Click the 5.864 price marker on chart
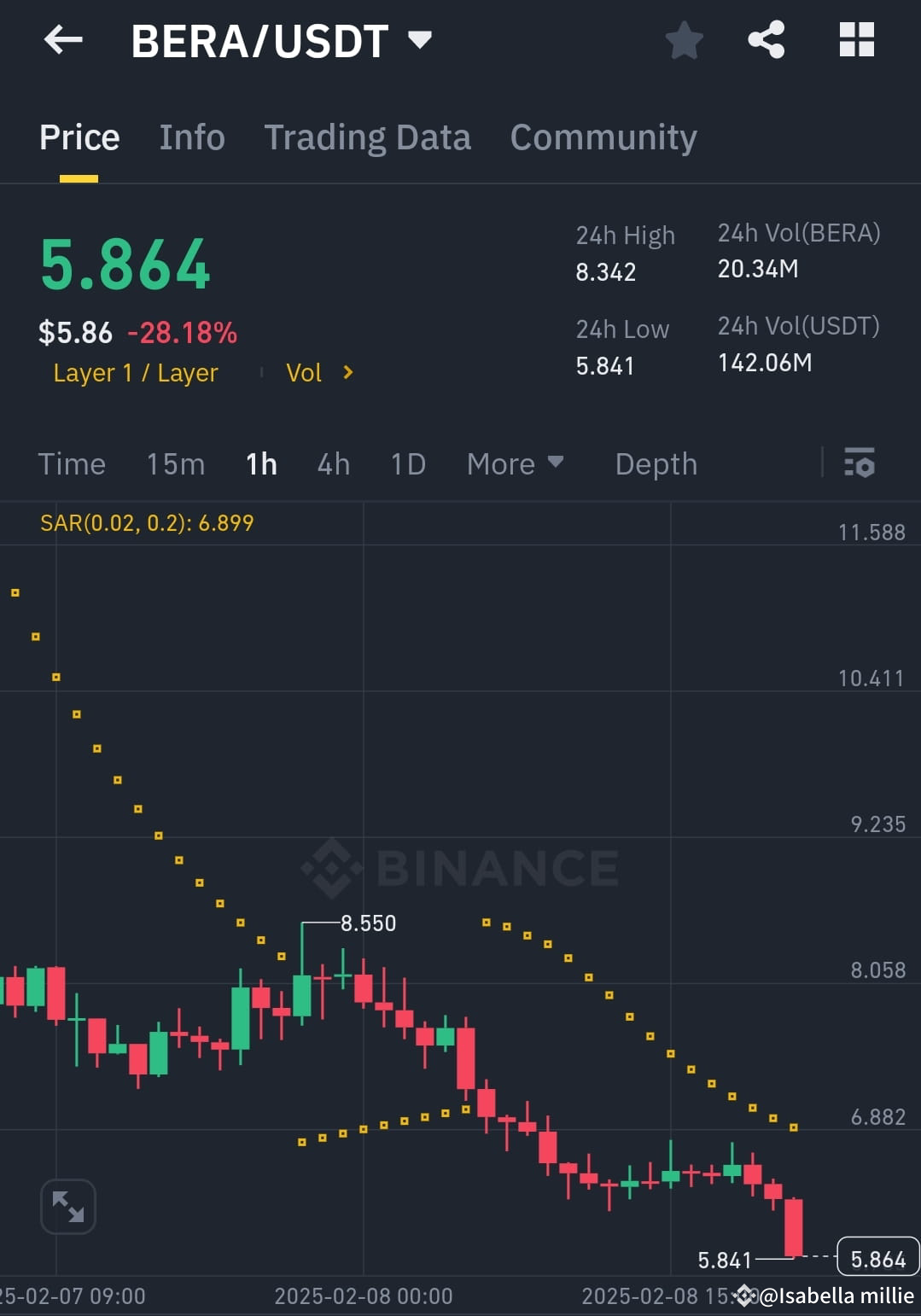921x1316 pixels. (877, 1258)
